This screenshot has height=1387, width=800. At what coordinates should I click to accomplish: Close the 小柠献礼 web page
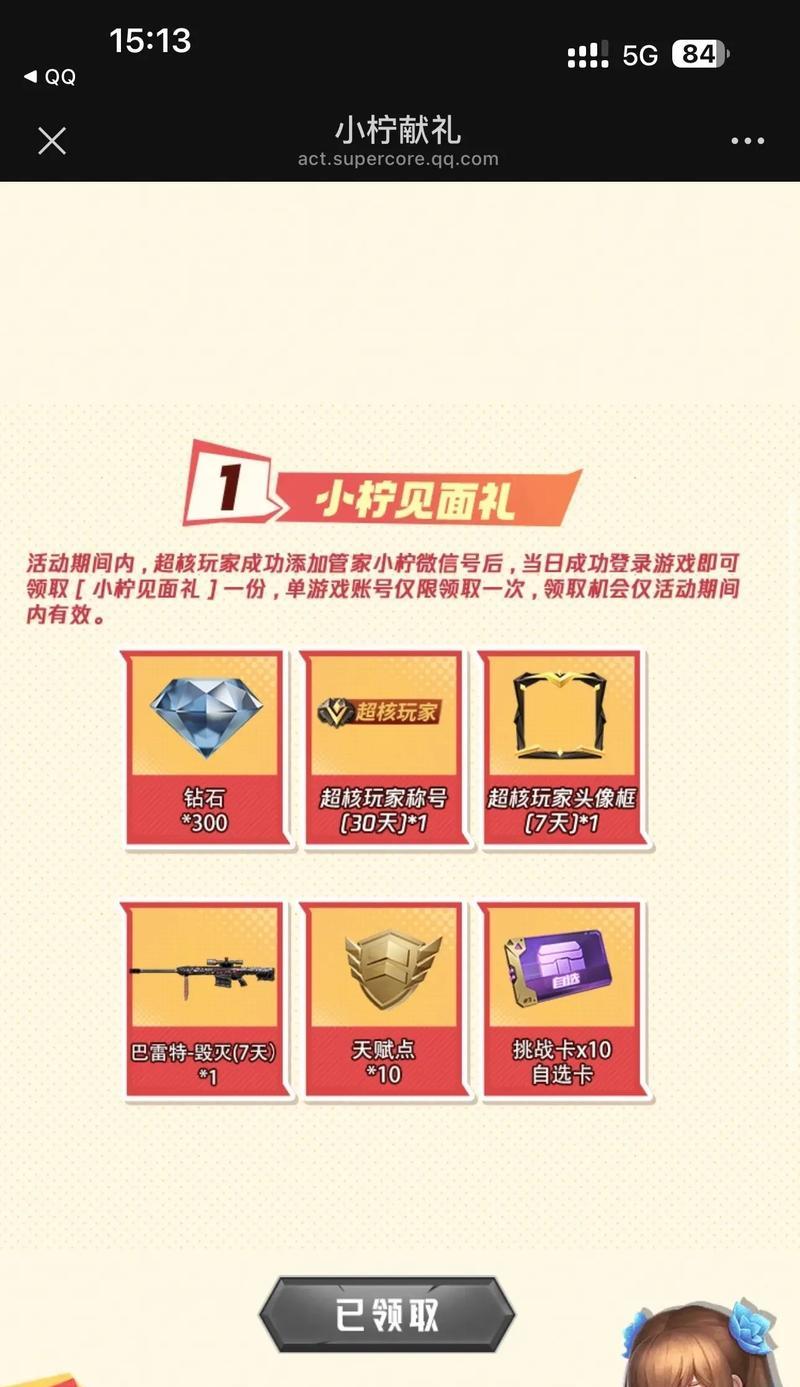tap(52, 141)
